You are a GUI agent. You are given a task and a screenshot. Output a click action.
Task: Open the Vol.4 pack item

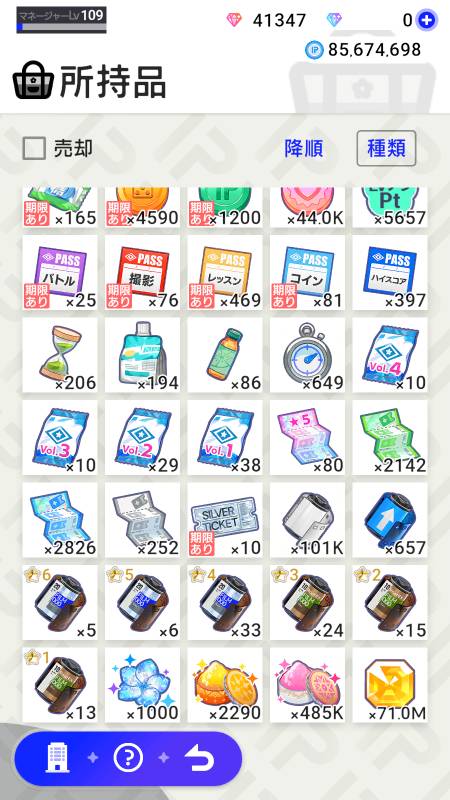click(390, 355)
